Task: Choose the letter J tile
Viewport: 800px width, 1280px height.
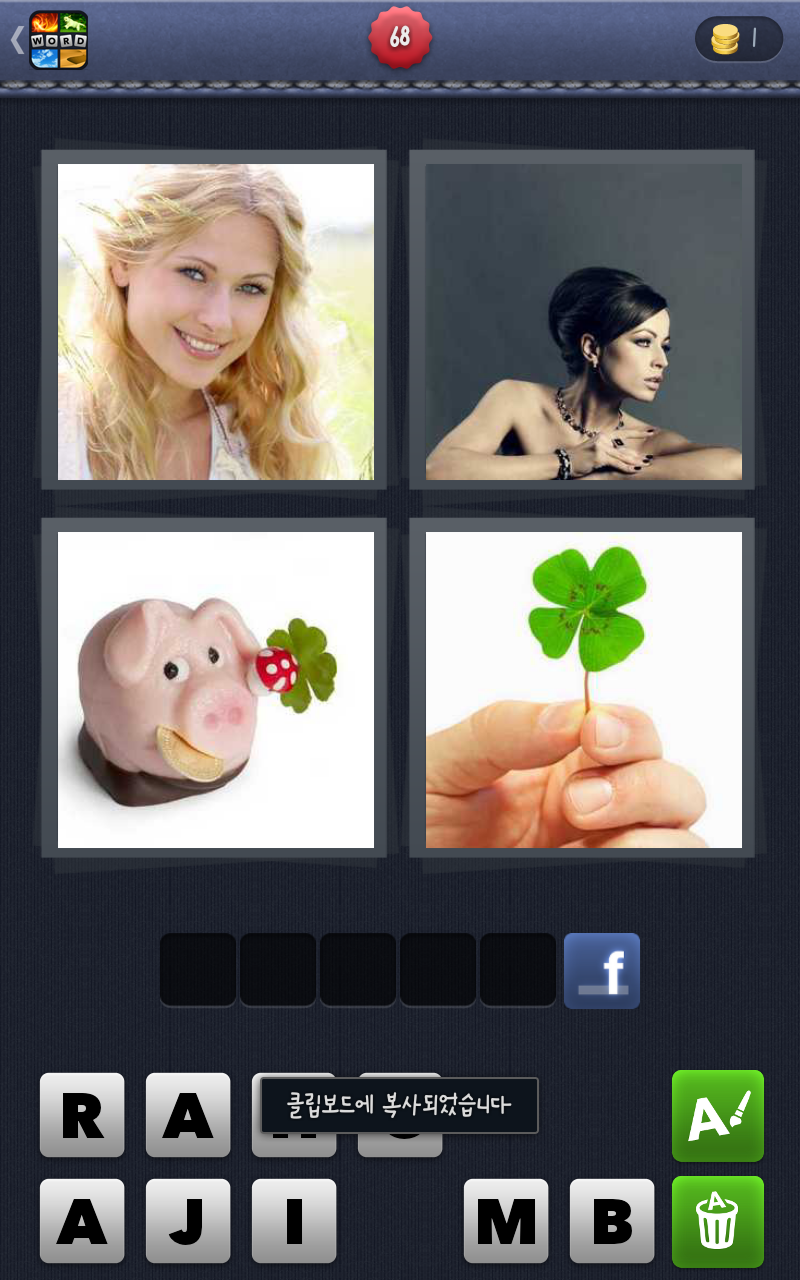Action: [188, 1220]
